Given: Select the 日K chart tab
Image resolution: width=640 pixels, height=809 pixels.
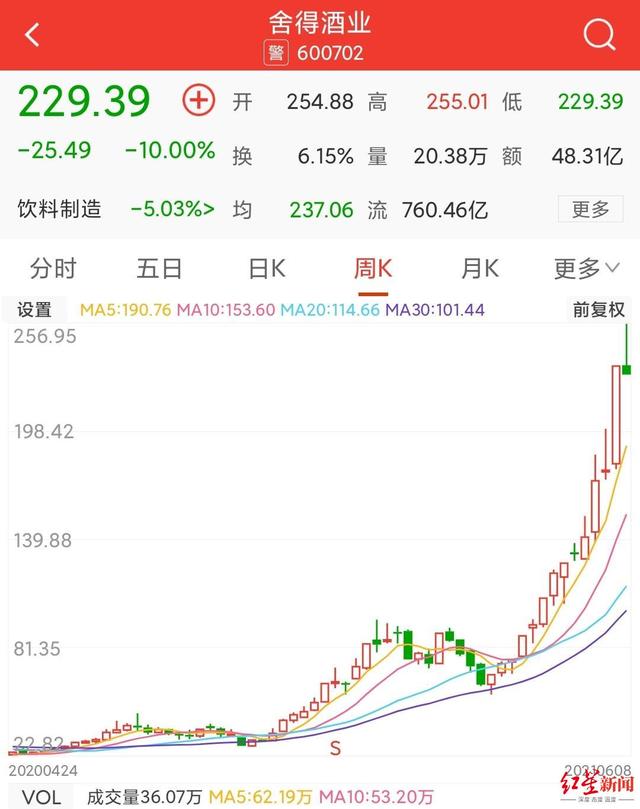Looking at the screenshot, I should click(x=266, y=269).
